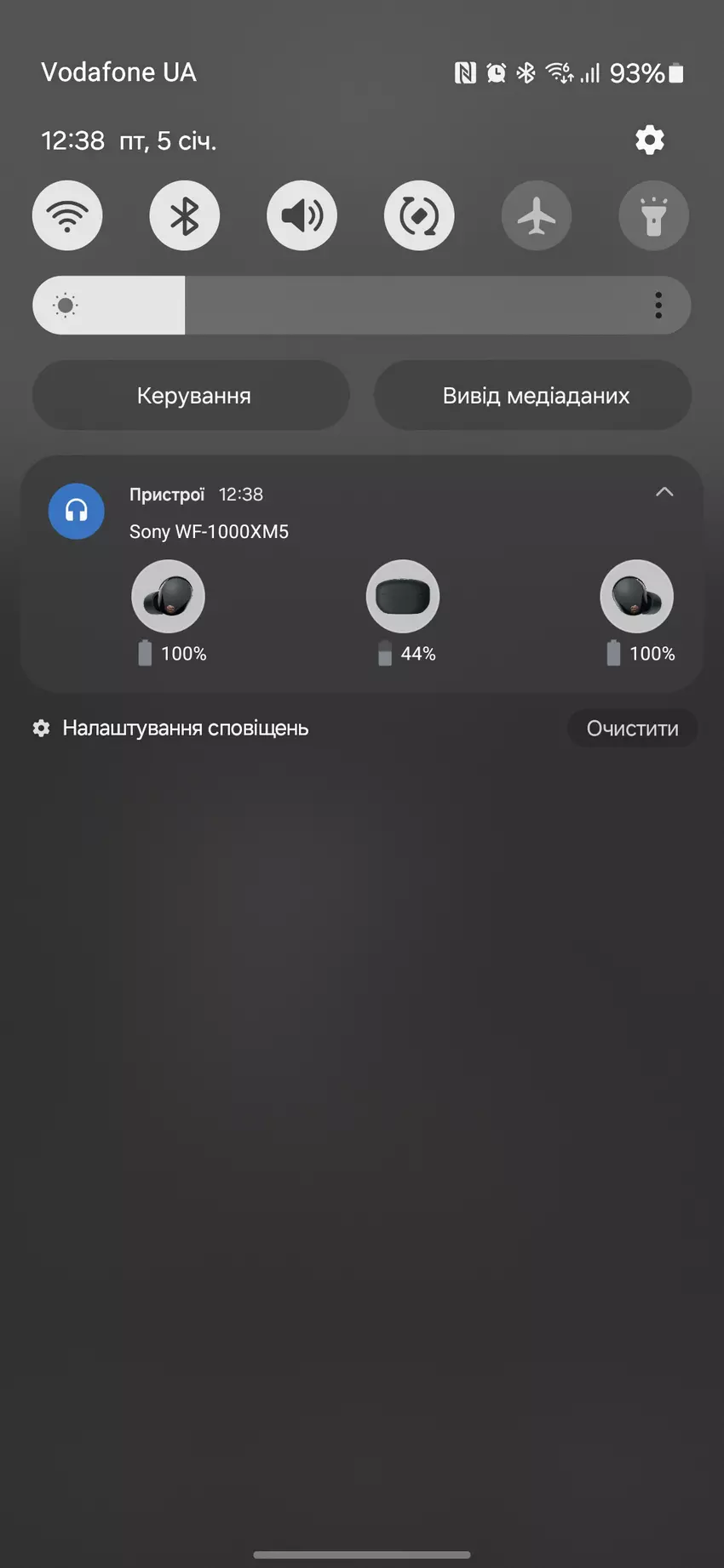Toggle the auto-rotate quick setting
The height and width of the screenshot is (1568, 724).
(x=419, y=216)
